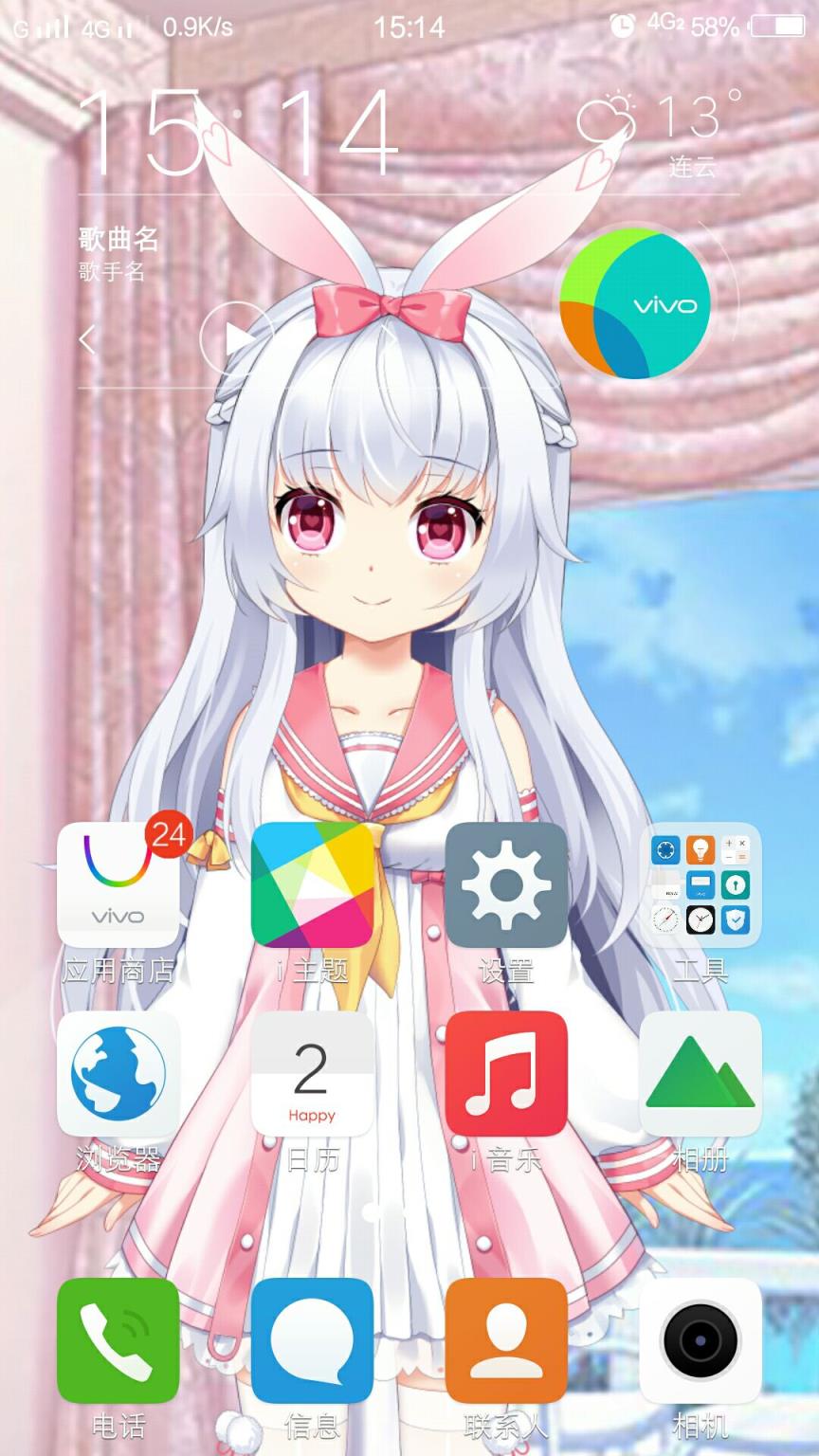Open 联系人 contacts
The image size is (819, 1456).
point(506,1340)
